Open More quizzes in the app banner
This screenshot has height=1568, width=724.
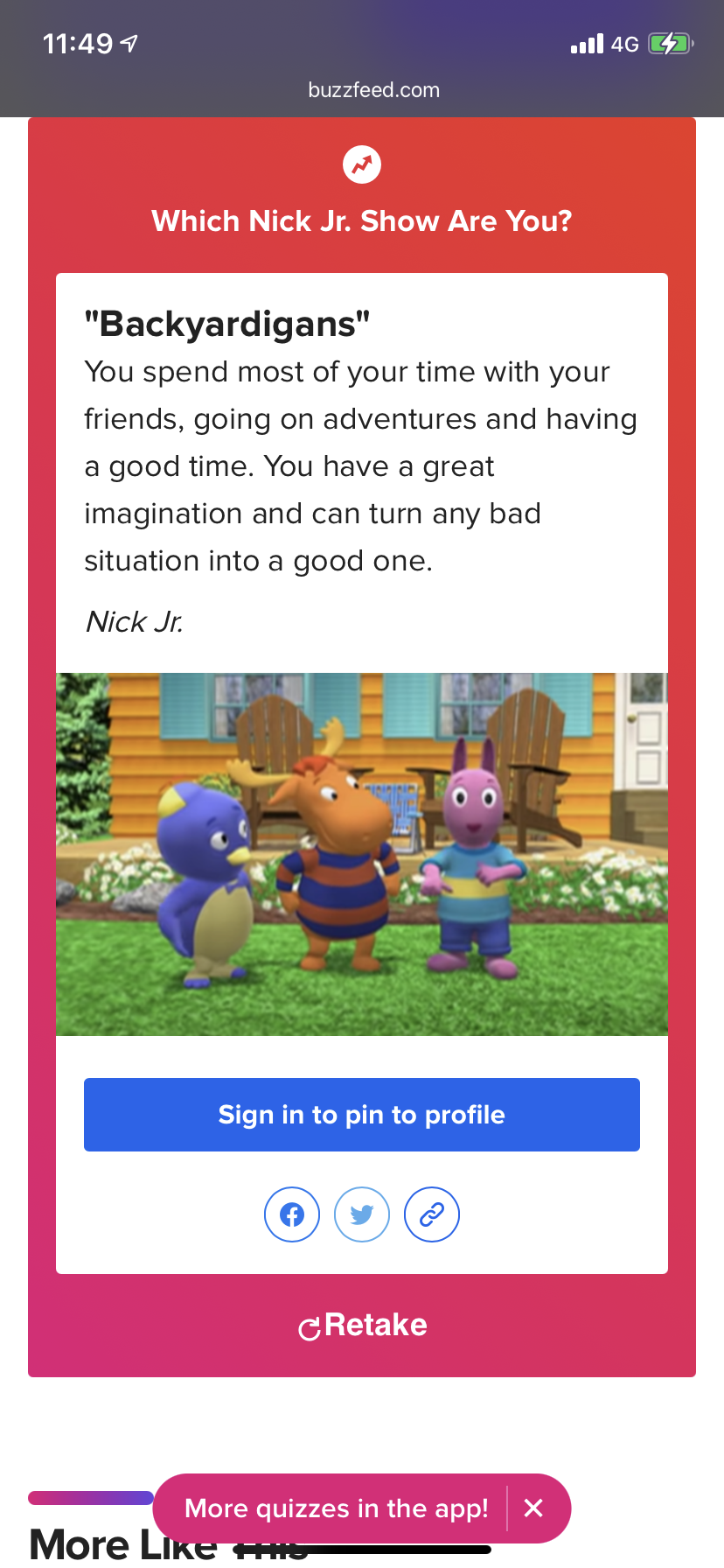click(x=336, y=1508)
